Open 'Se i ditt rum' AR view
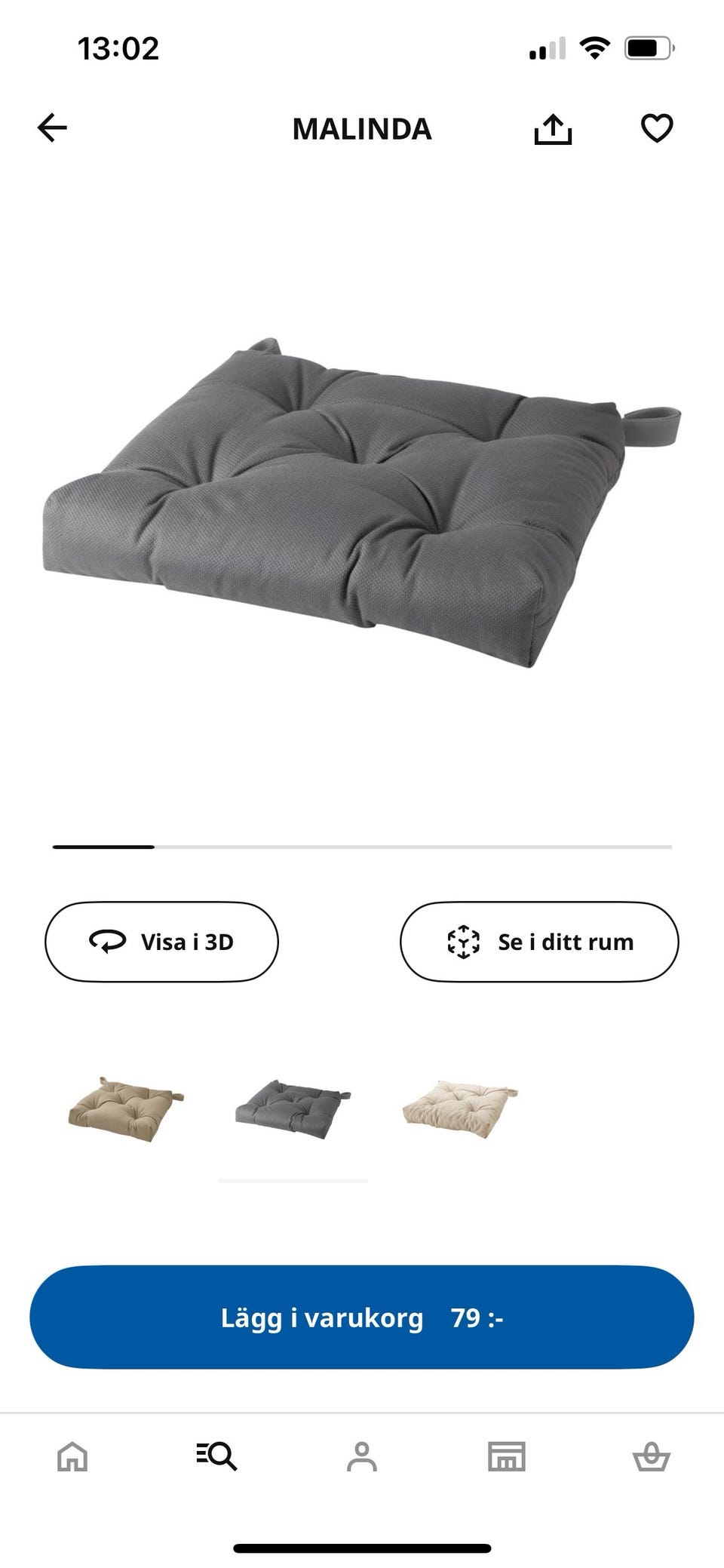This screenshot has height=1568, width=724. [539, 942]
